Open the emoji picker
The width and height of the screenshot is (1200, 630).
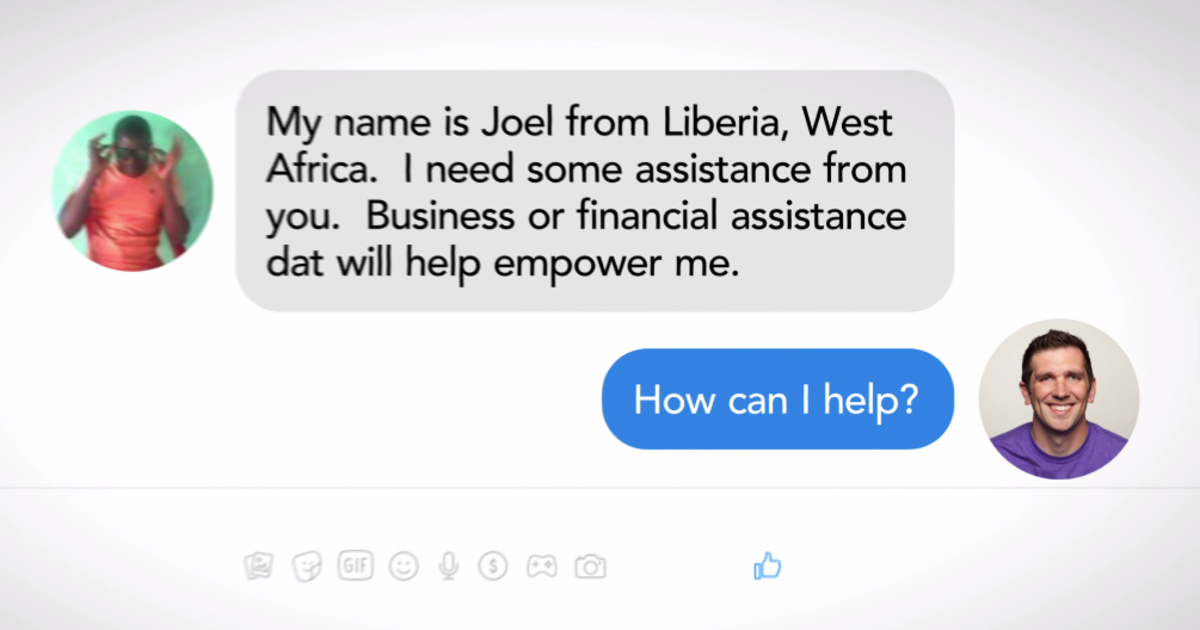tap(403, 567)
